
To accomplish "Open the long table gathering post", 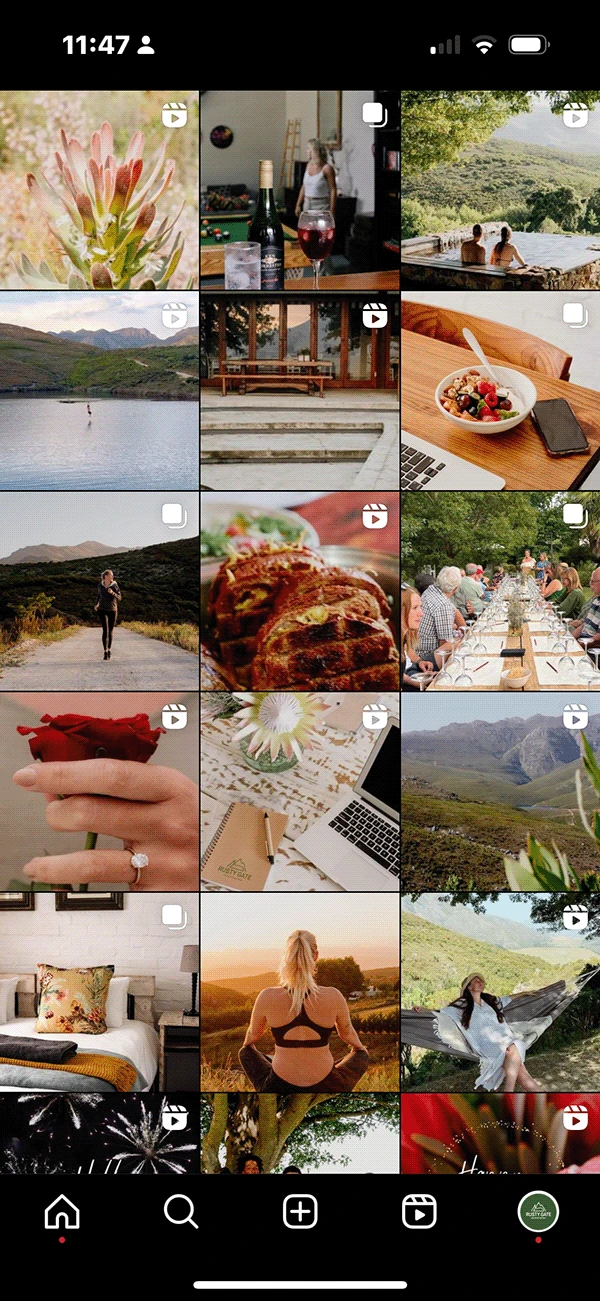I will coord(500,591).
